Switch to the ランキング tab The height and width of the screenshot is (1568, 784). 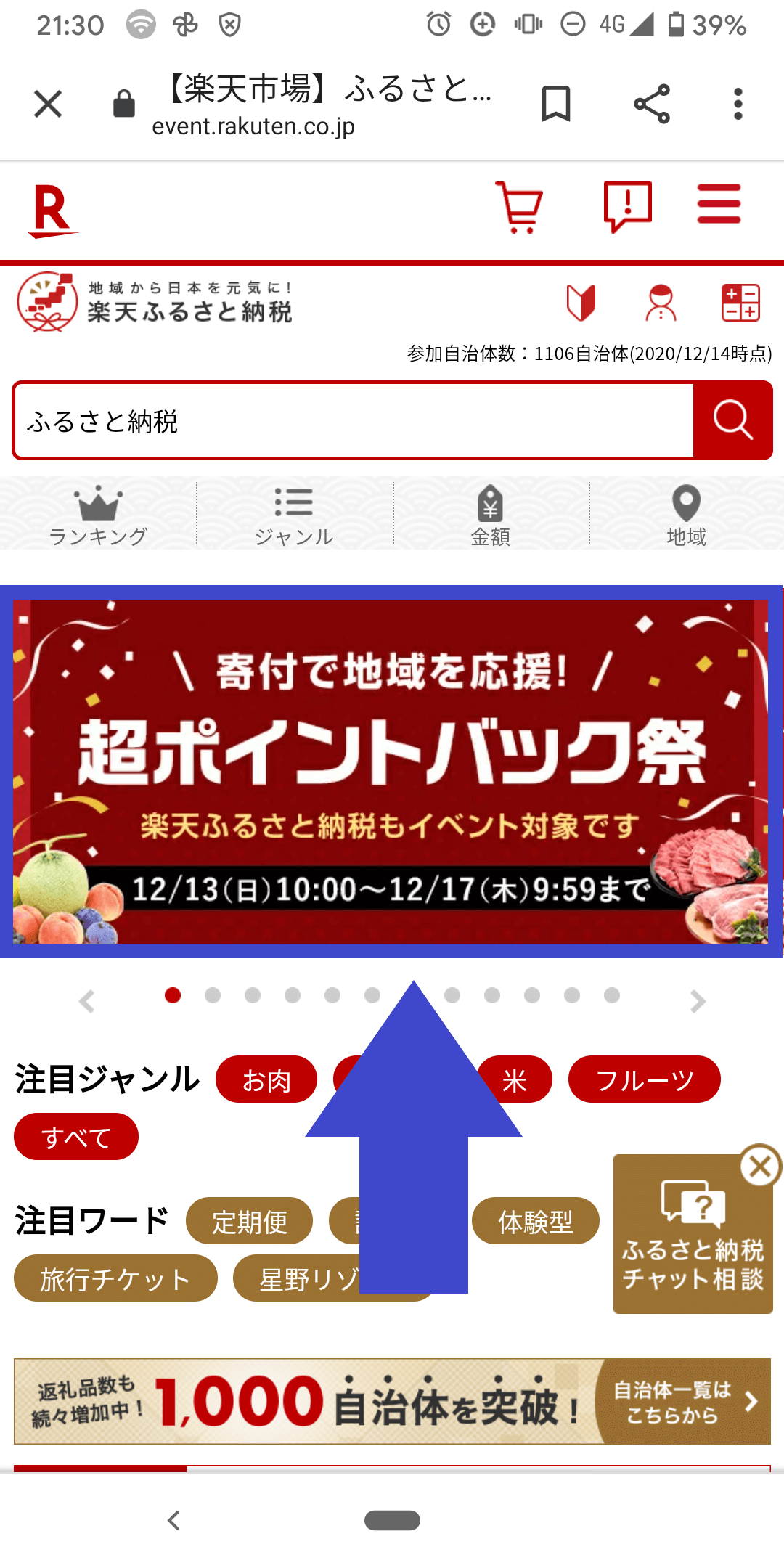[x=98, y=515]
